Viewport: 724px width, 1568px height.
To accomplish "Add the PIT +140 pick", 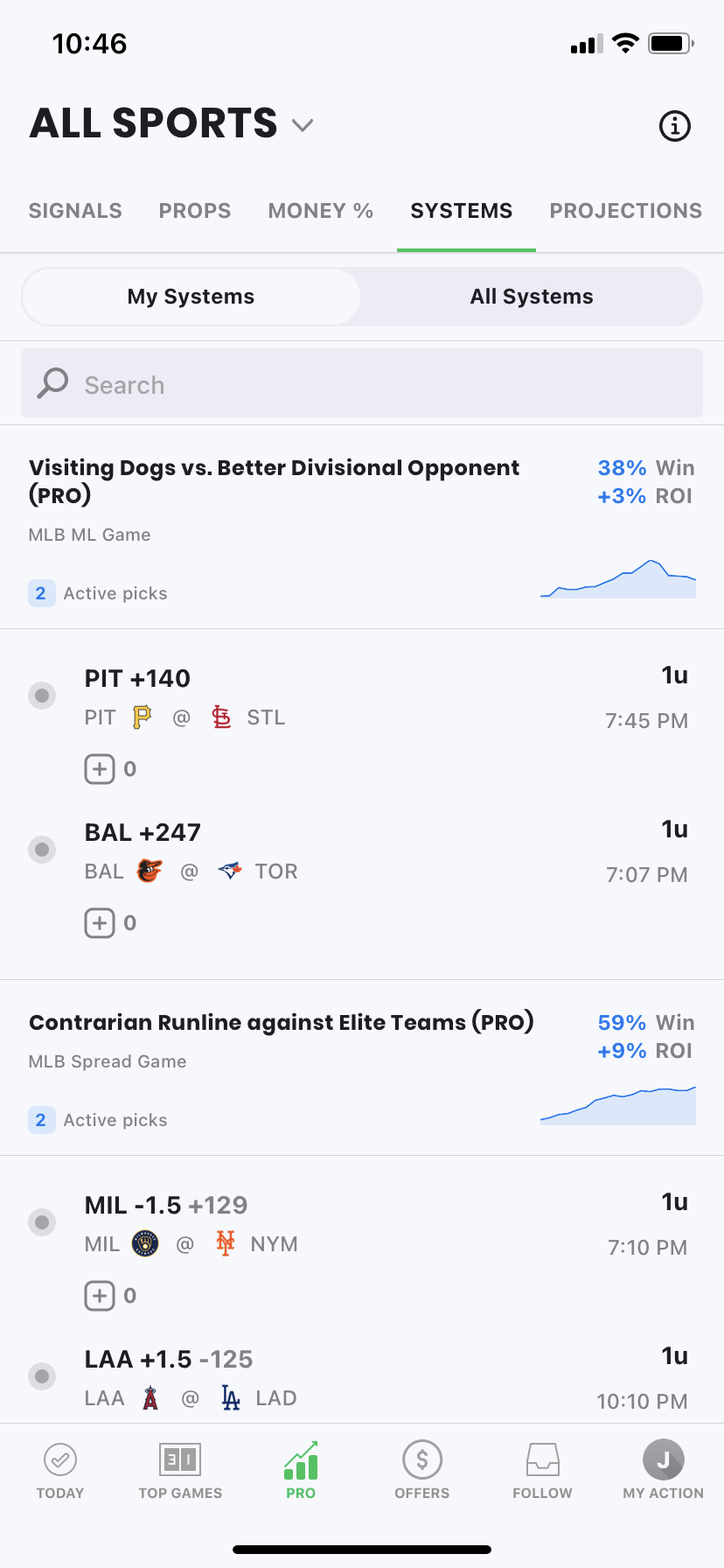I will click(100, 769).
